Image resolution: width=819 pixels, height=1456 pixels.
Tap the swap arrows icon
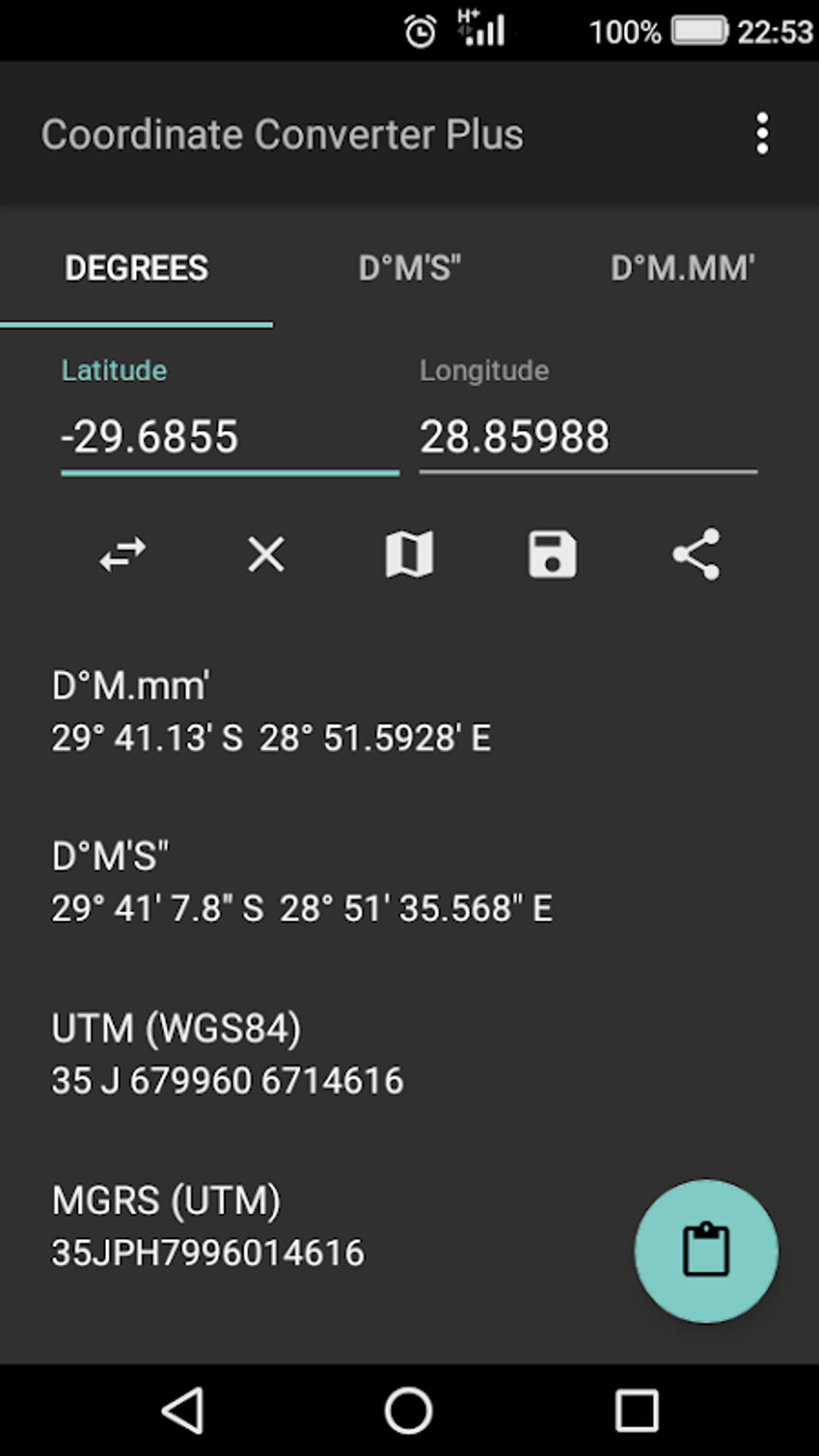[x=123, y=554]
